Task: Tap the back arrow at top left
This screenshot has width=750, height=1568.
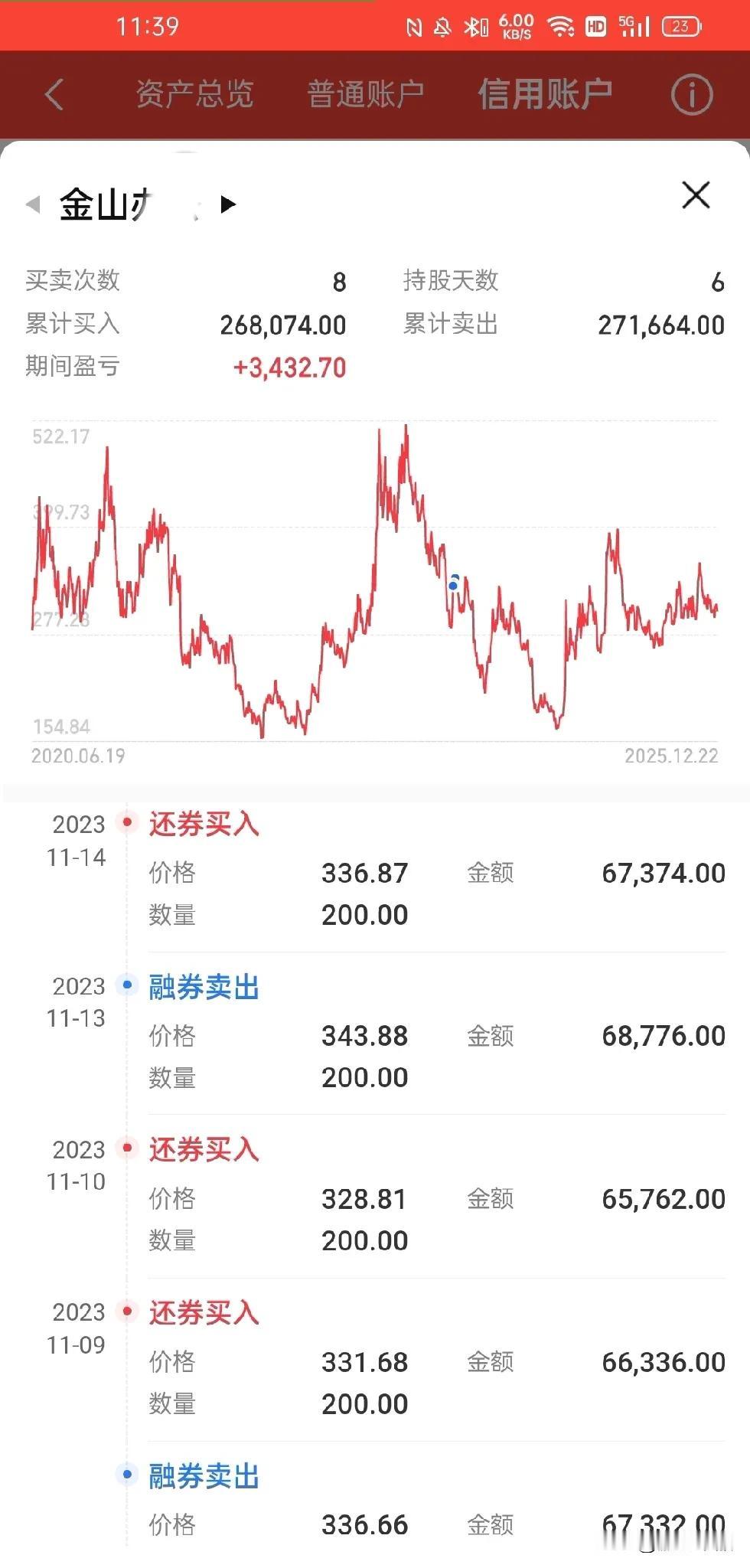Action: click(52, 93)
